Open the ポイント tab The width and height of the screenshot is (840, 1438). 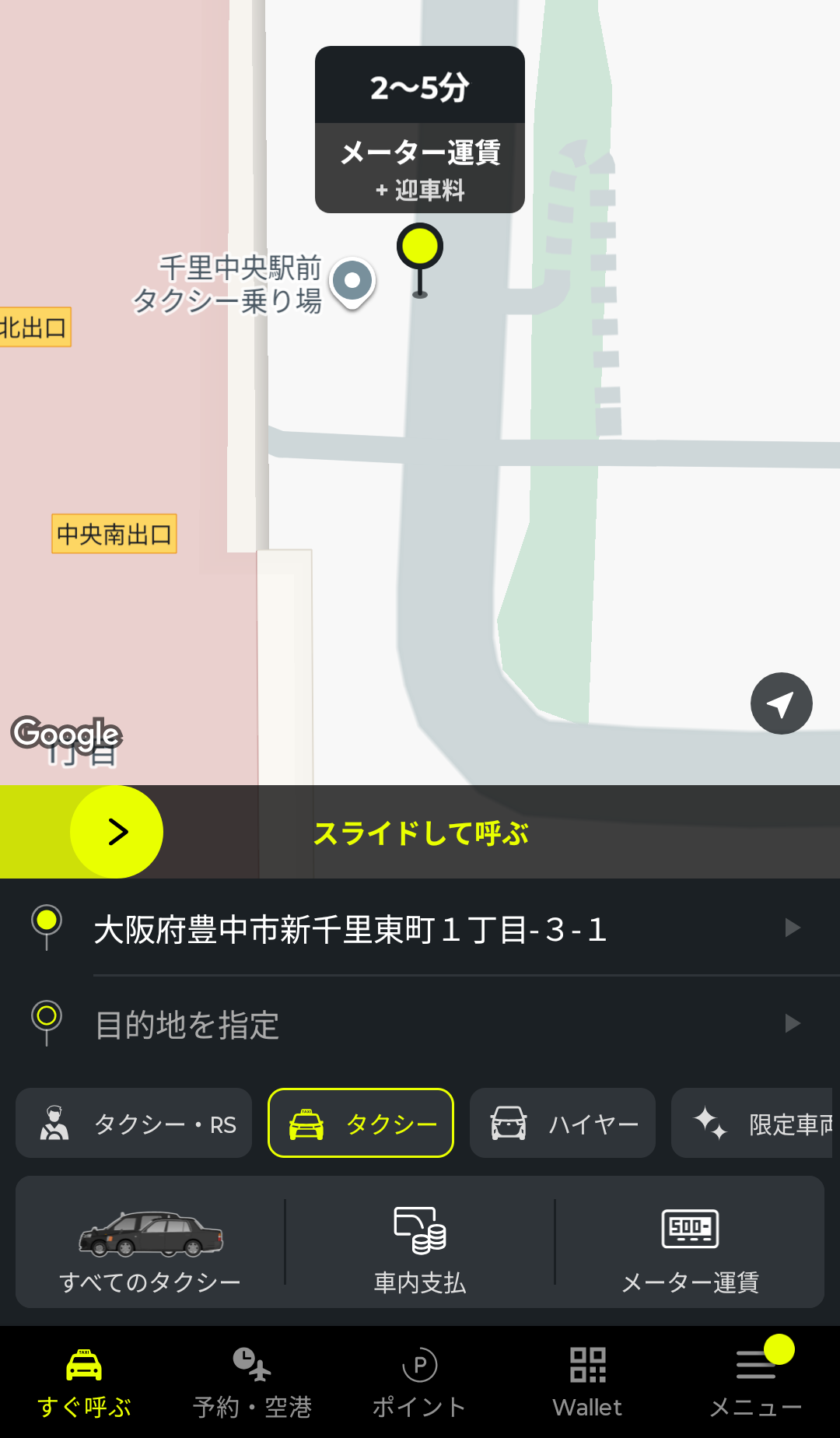(420, 1382)
